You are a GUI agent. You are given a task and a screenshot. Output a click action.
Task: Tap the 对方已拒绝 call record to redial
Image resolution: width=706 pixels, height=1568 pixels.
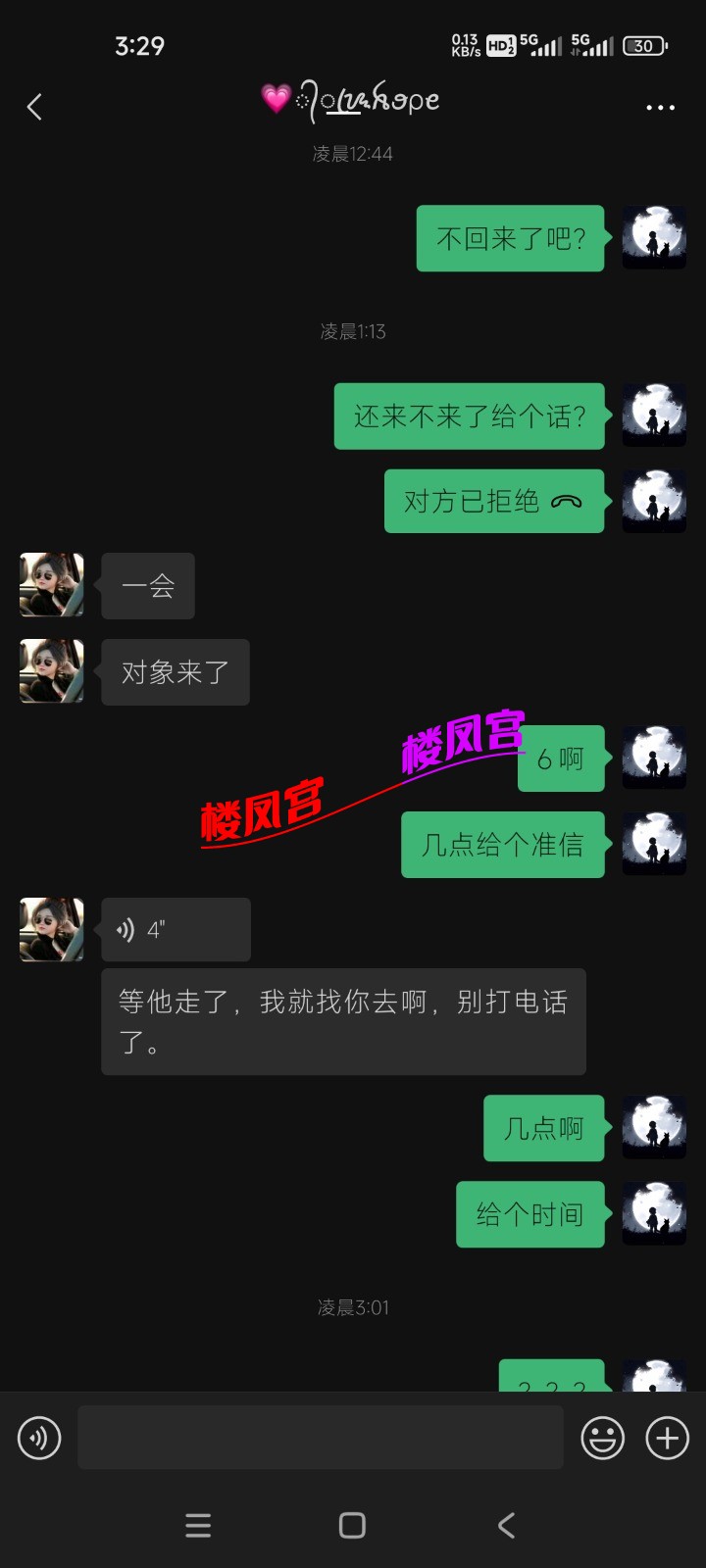click(x=493, y=501)
